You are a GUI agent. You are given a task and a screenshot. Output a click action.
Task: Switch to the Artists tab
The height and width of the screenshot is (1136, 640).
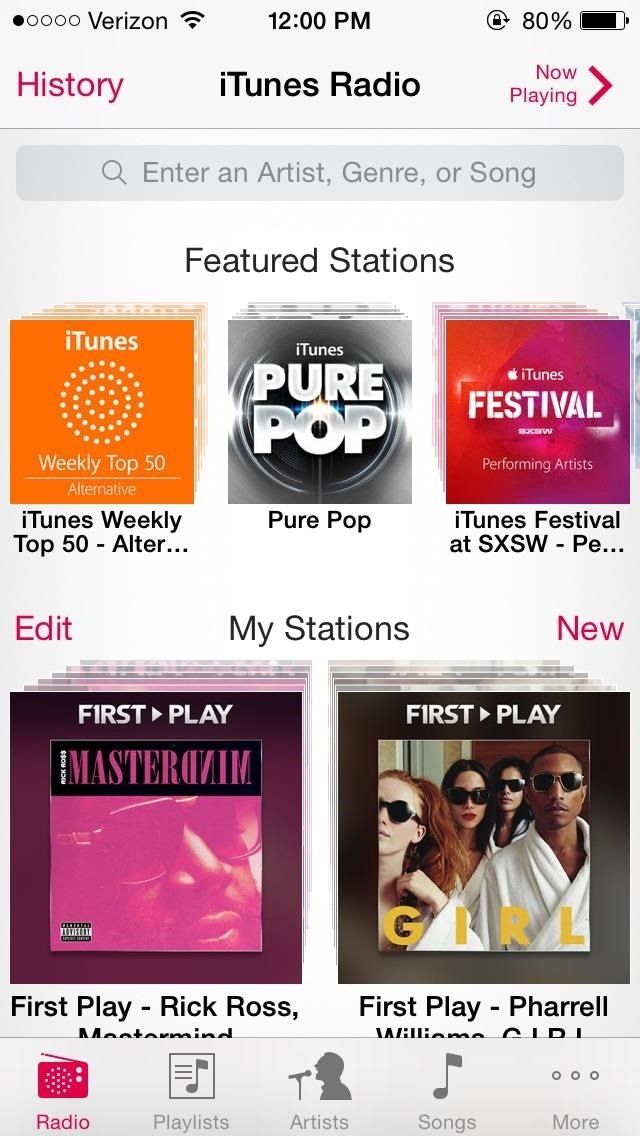pos(319,1089)
